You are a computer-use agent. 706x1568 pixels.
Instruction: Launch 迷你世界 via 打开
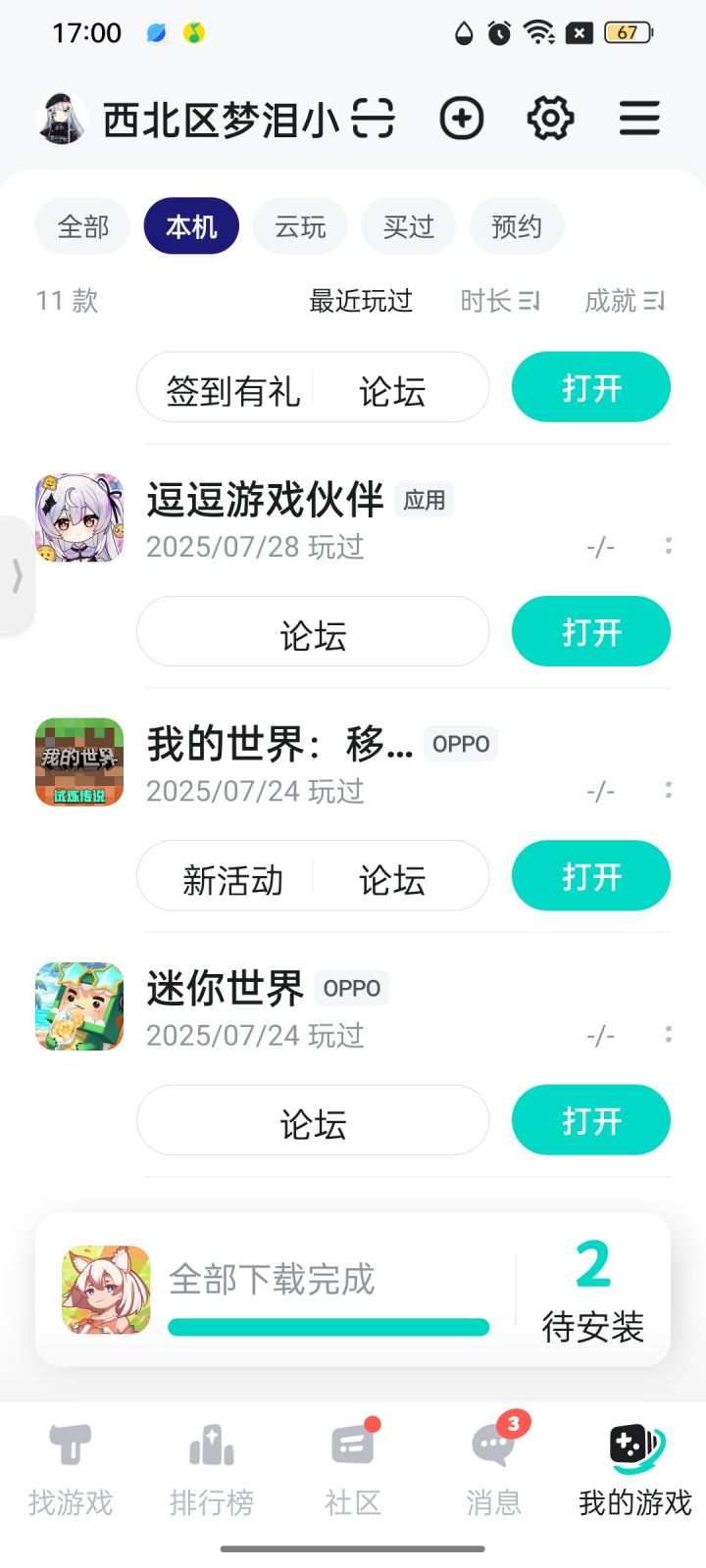click(591, 1120)
